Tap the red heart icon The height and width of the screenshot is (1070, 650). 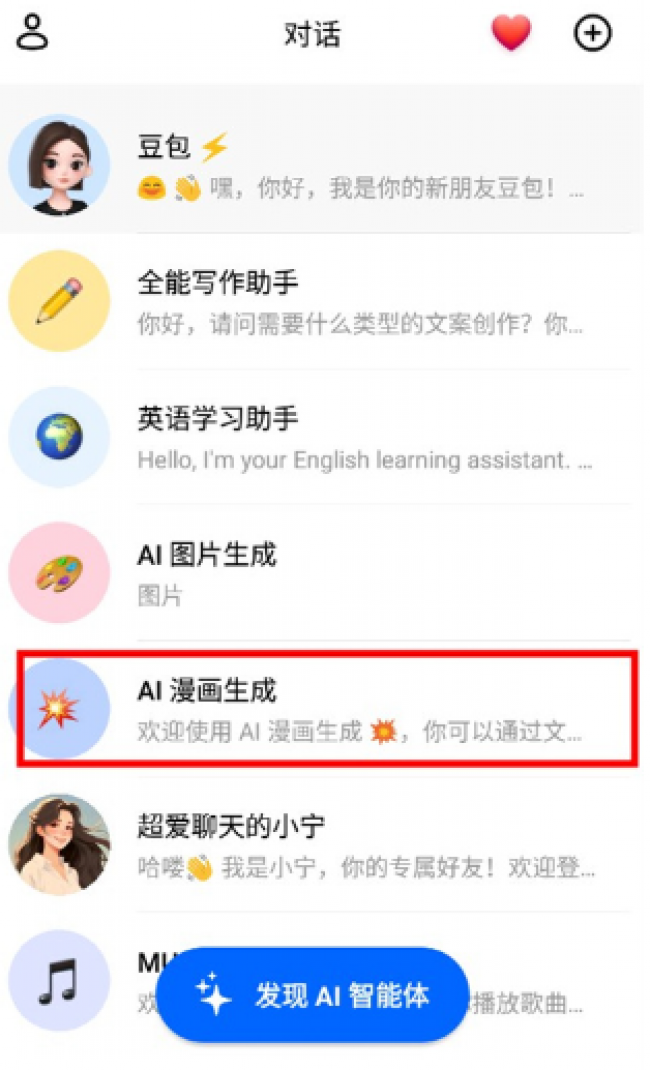(x=511, y=34)
